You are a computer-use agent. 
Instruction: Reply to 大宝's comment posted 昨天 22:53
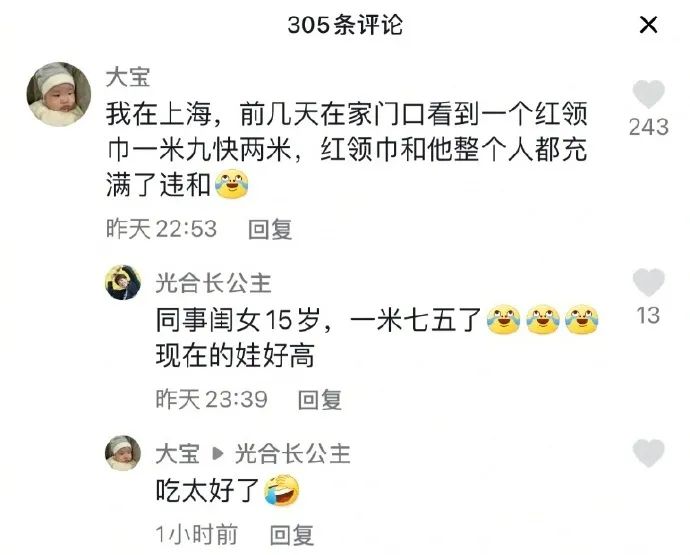(270, 229)
